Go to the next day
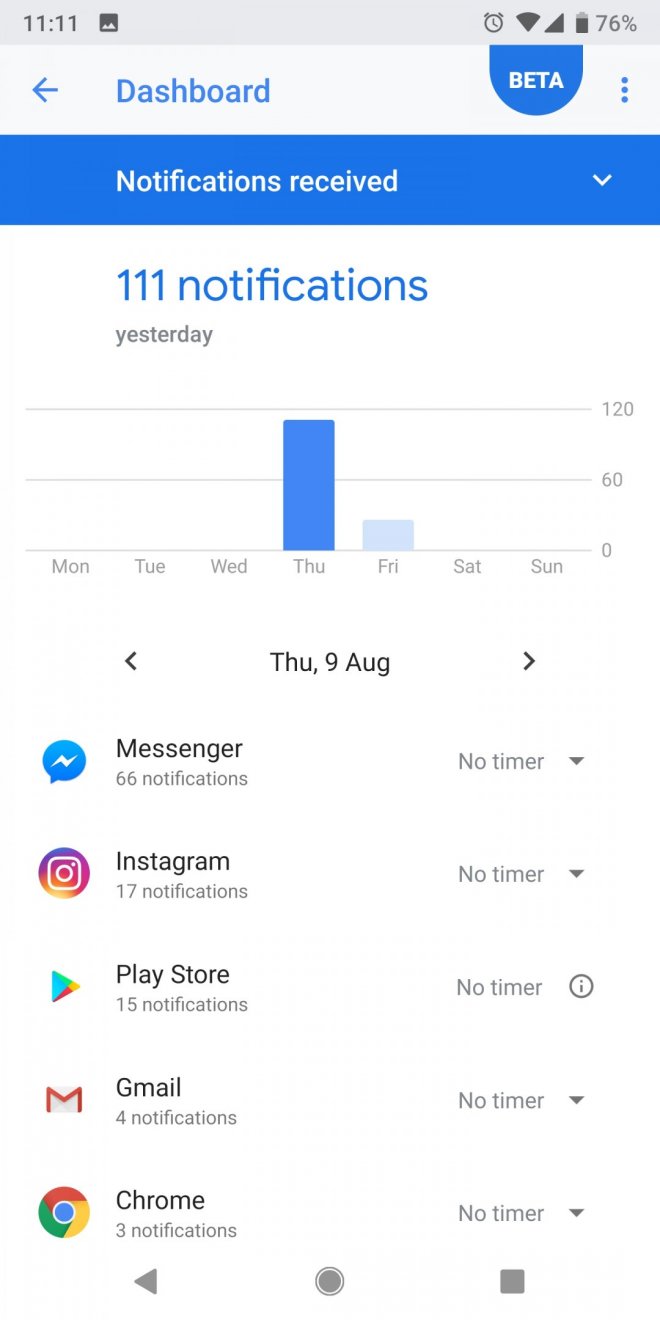660x1320 pixels. (529, 661)
